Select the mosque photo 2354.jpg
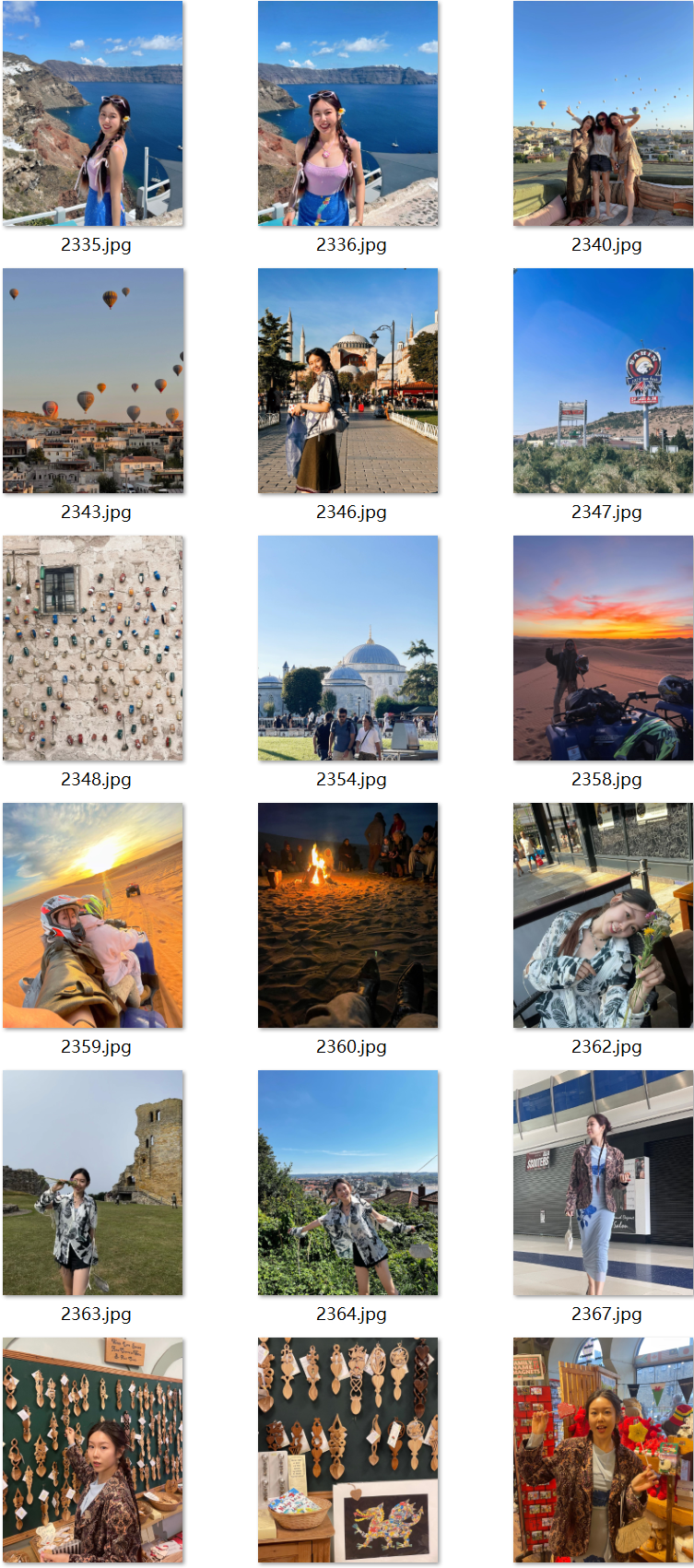This screenshot has height=1568, width=694. 347,648
